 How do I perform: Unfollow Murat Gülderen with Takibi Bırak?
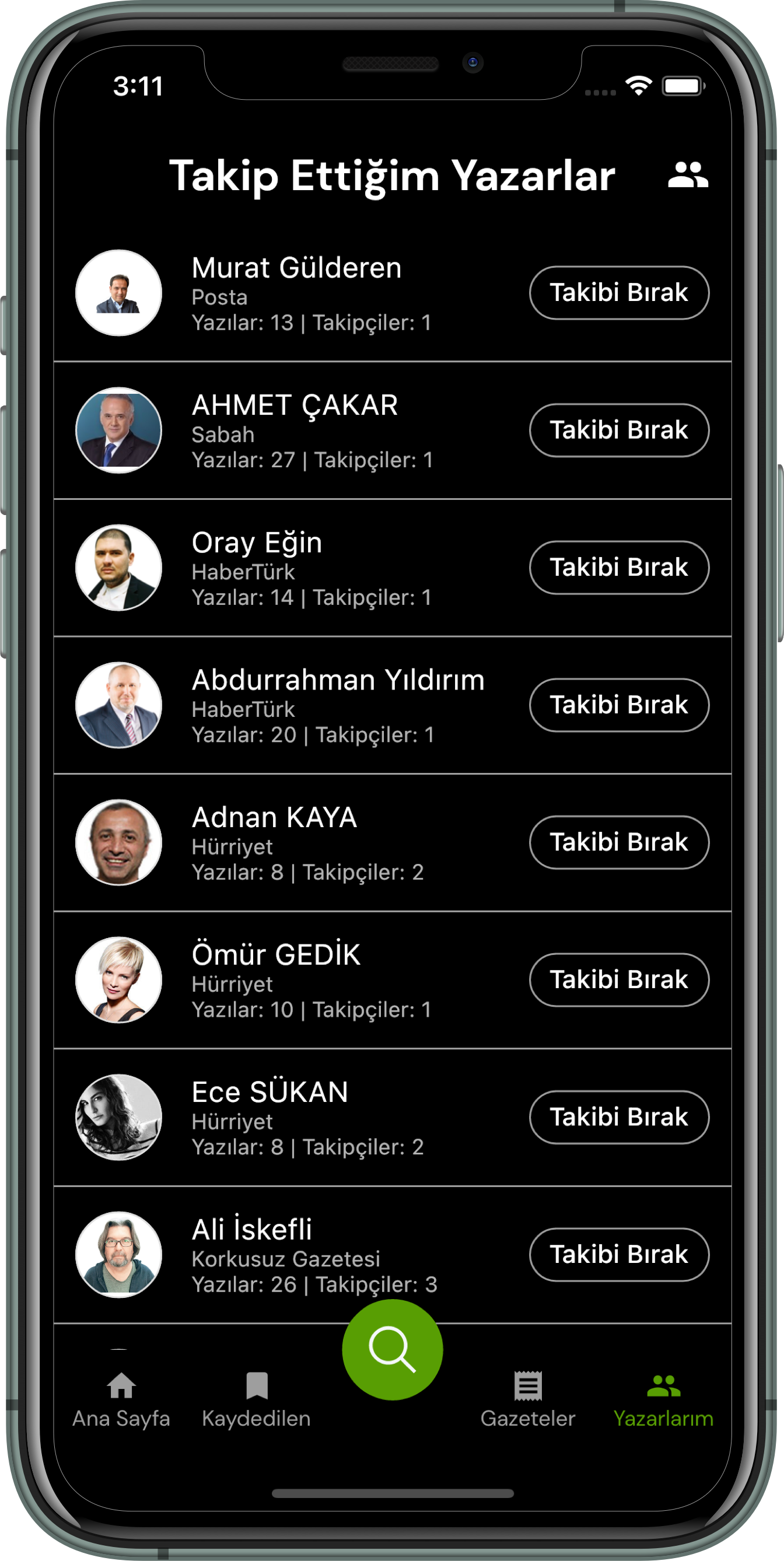coord(618,293)
